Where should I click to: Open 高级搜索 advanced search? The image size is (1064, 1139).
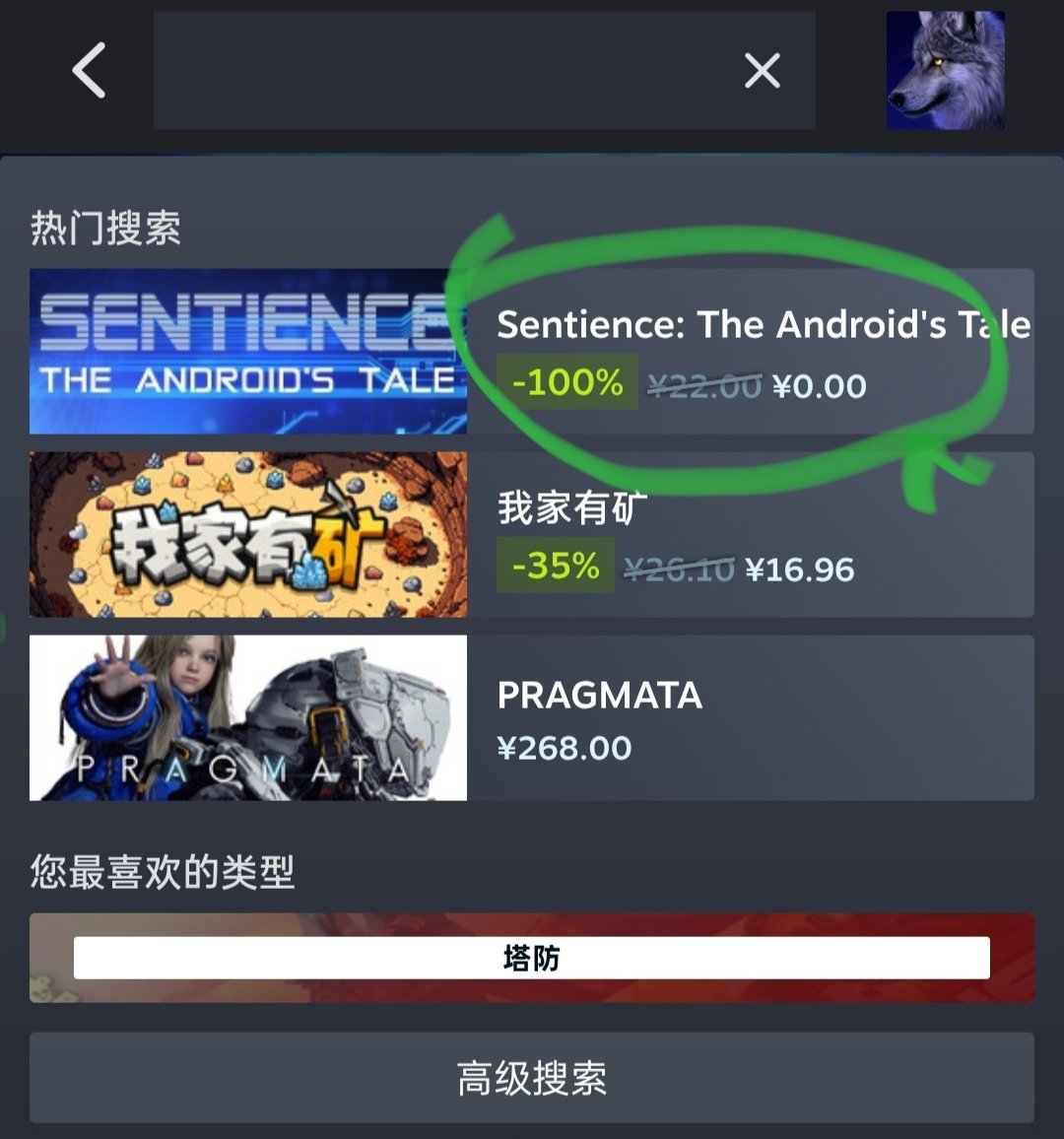pos(532,1078)
